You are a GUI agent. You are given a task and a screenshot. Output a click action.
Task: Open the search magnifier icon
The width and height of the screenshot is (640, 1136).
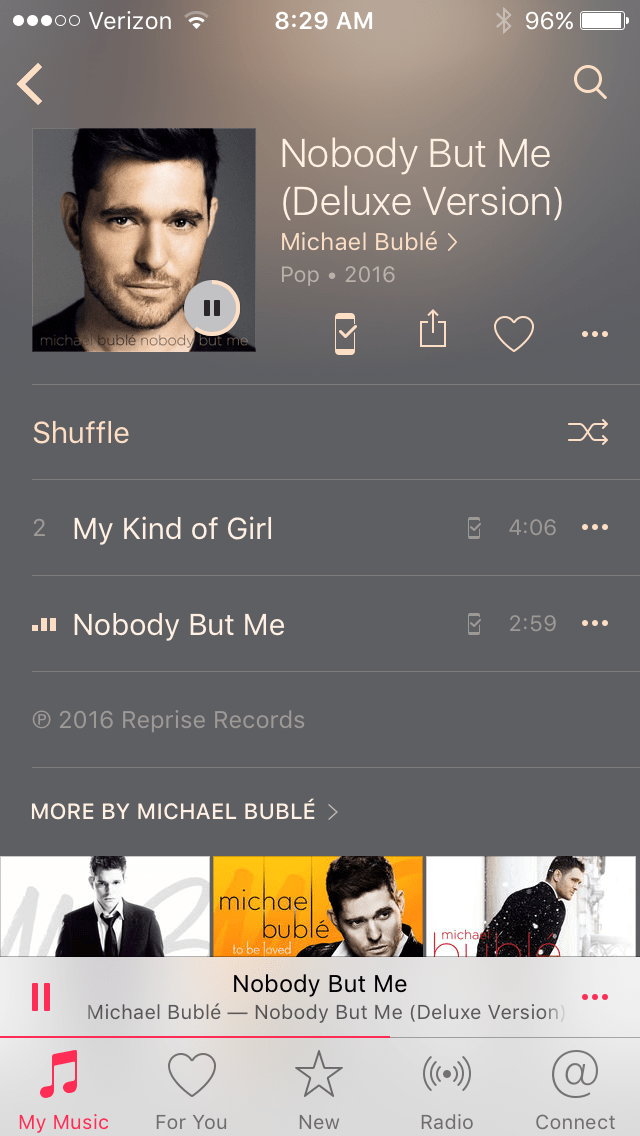(x=590, y=83)
